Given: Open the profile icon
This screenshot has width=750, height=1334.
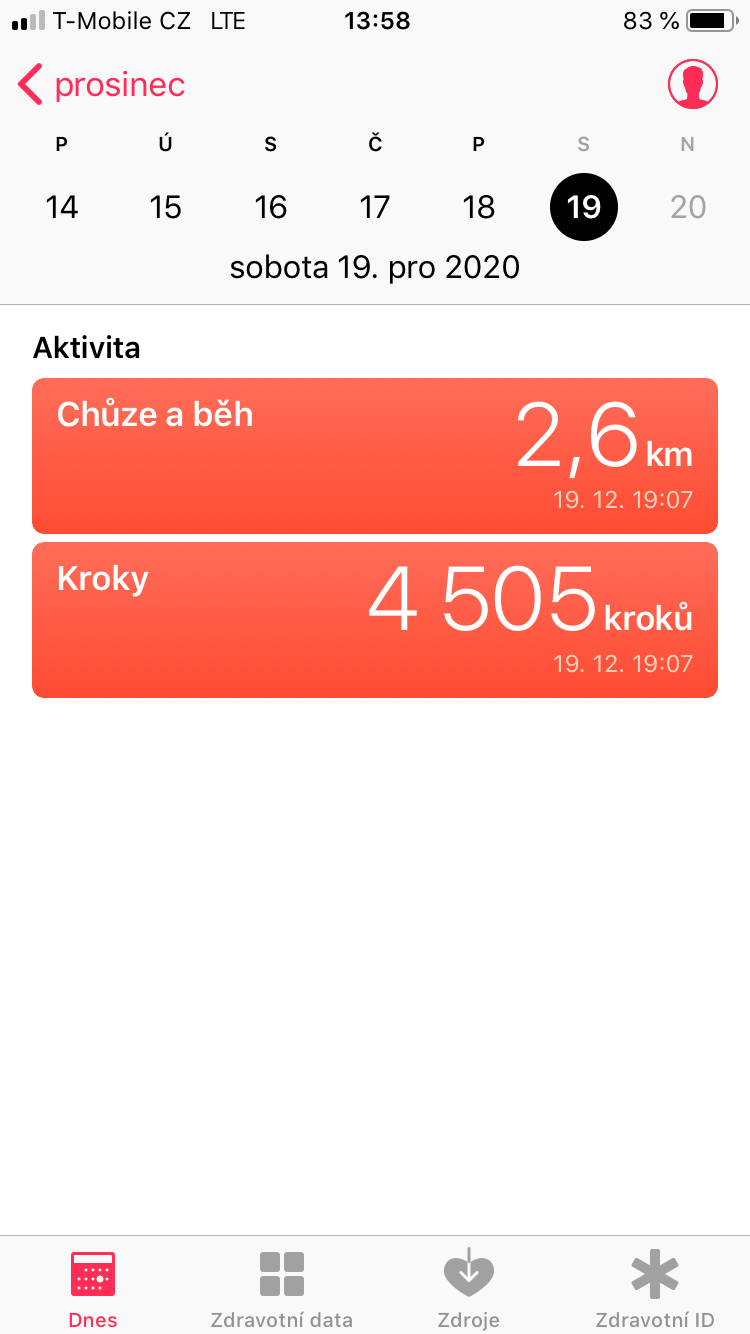Looking at the screenshot, I should tap(693, 85).
